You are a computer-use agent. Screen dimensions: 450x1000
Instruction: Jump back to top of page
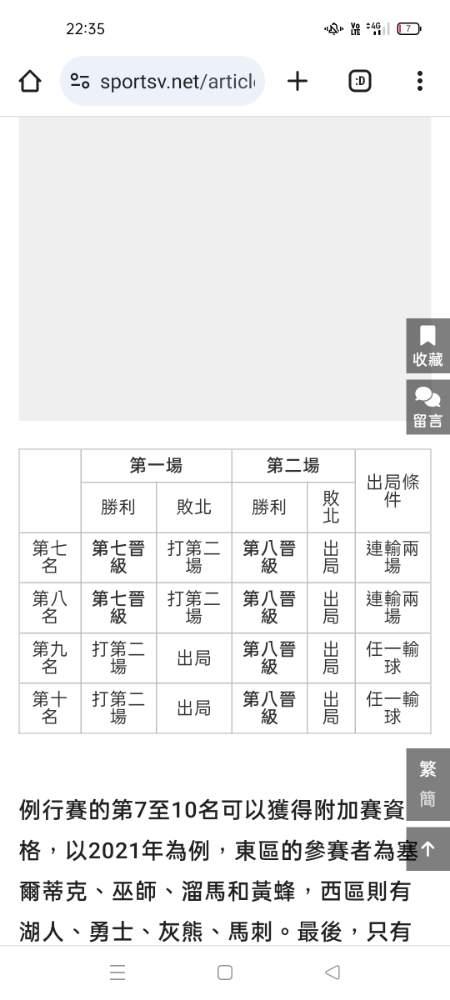coord(428,849)
